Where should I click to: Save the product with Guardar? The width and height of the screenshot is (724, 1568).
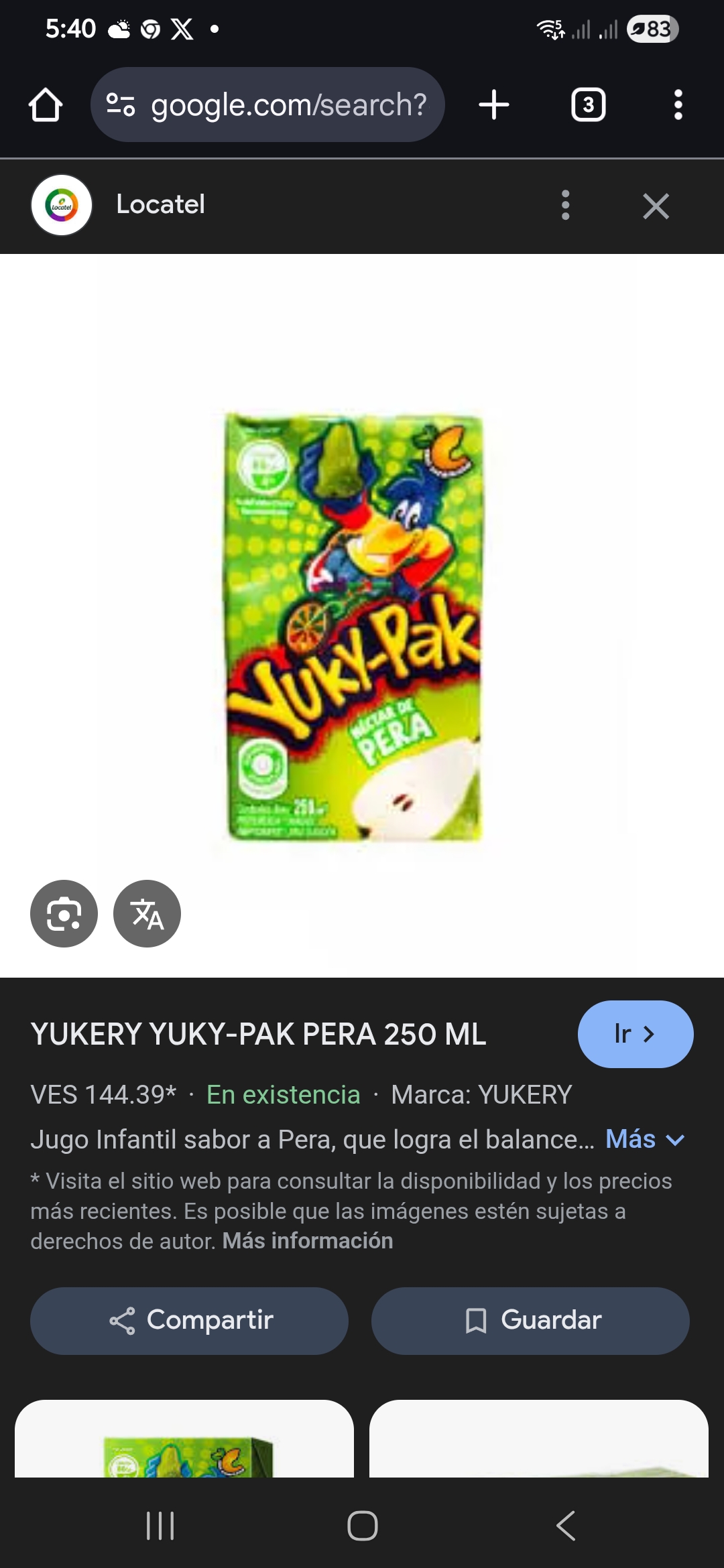tap(530, 1321)
